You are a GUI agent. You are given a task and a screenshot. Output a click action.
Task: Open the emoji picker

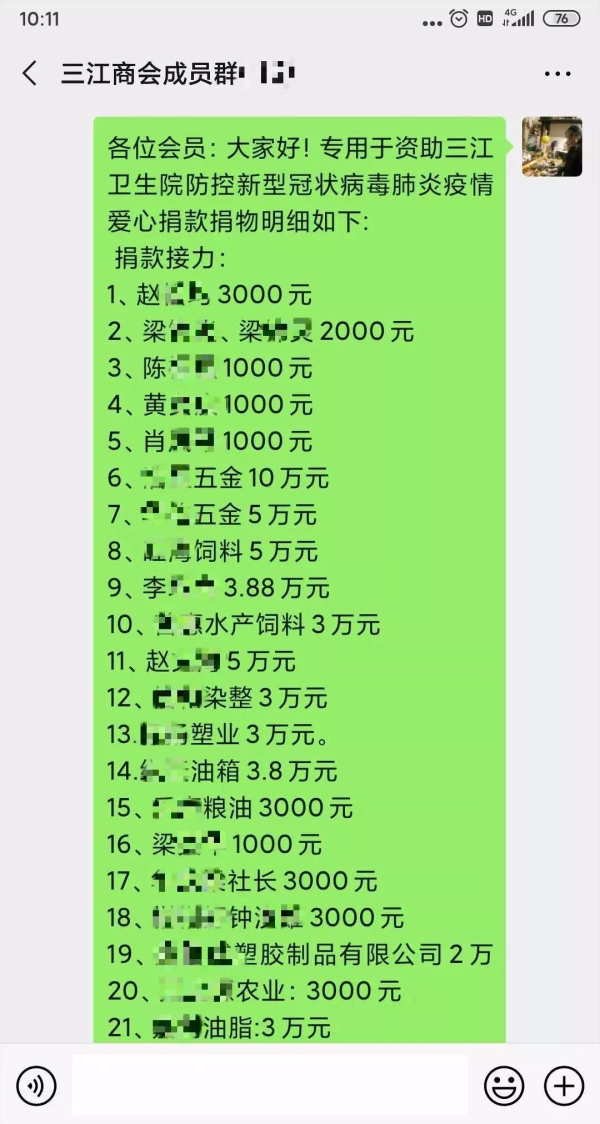[x=503, y=1086]
